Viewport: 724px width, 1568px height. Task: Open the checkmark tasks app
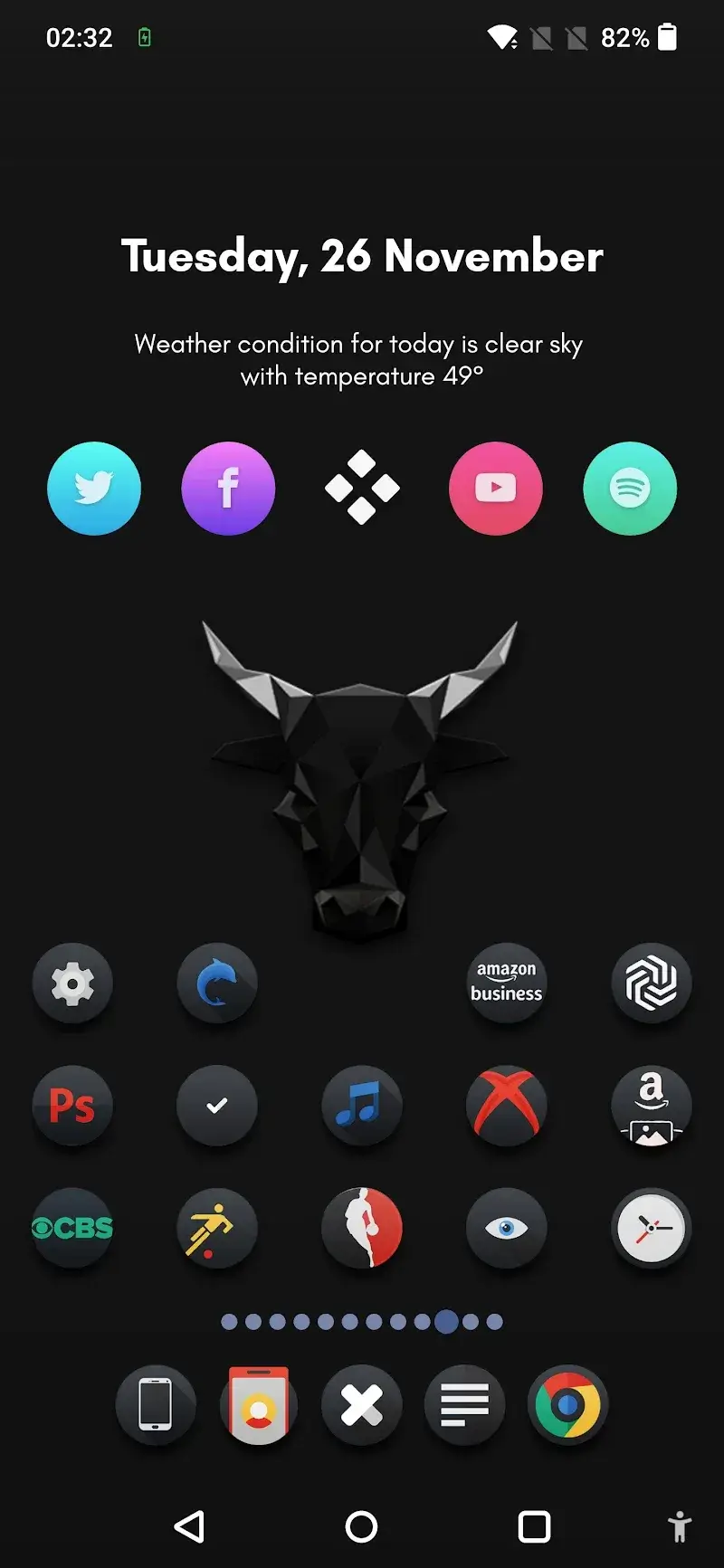(217, 1106)
